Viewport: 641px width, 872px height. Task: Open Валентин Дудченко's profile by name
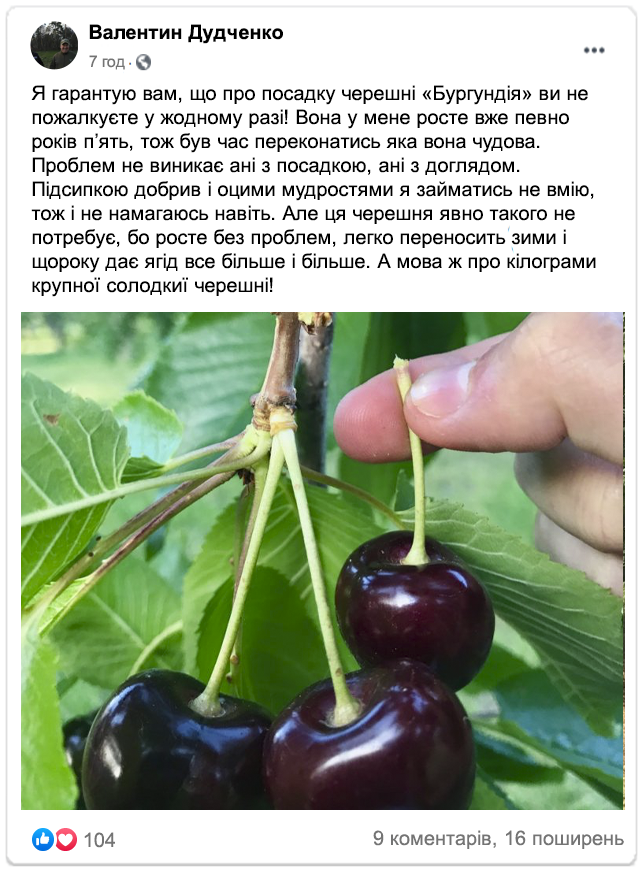[186, 33]
